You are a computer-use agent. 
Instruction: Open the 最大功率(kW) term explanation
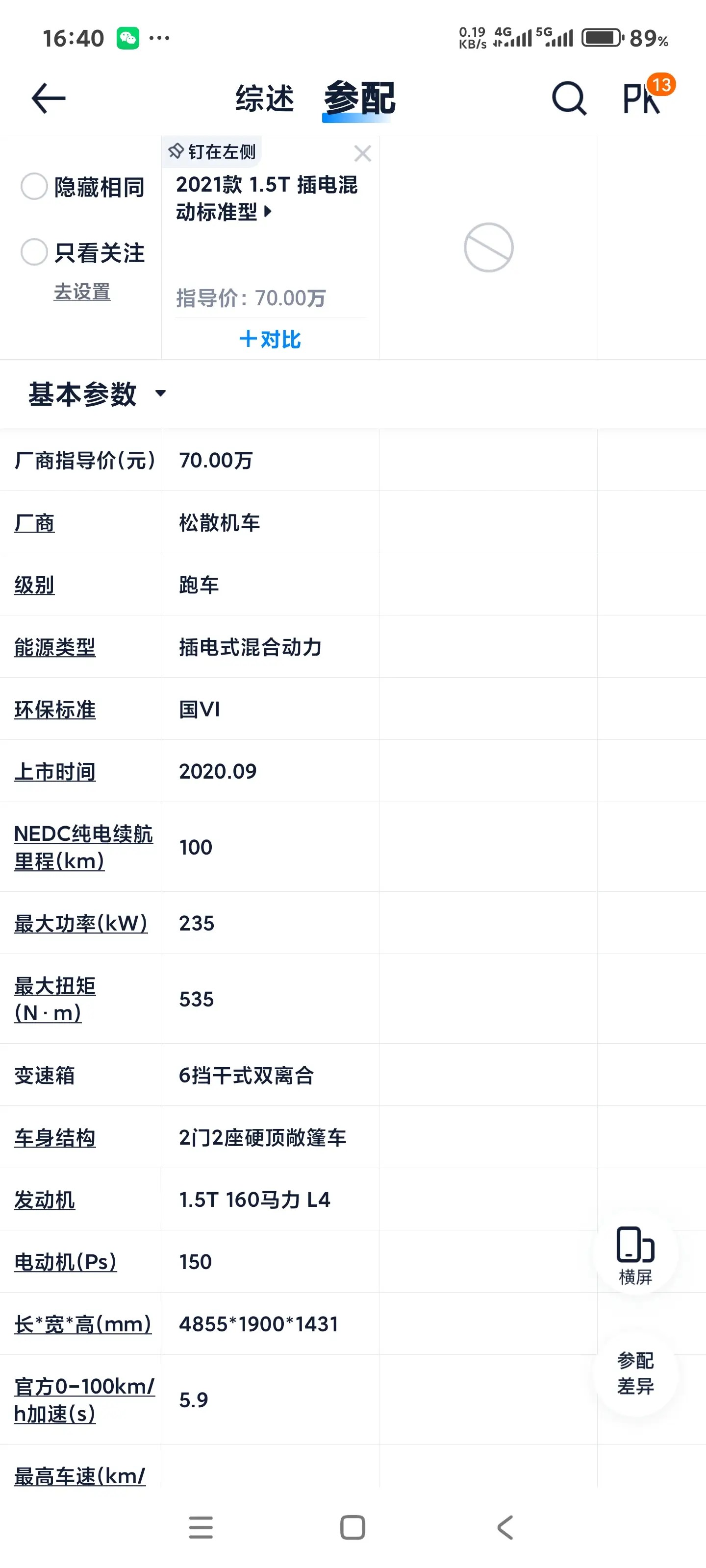[80, 923]
